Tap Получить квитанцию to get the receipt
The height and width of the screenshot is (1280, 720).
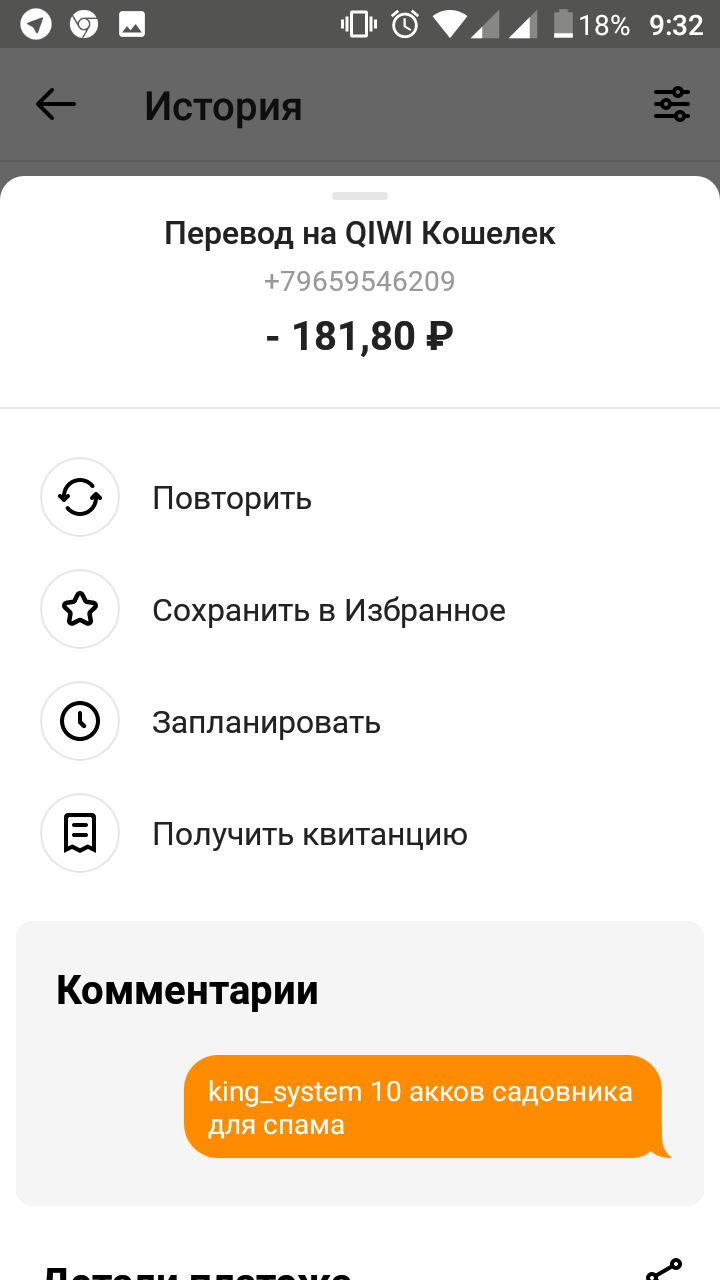309,834
